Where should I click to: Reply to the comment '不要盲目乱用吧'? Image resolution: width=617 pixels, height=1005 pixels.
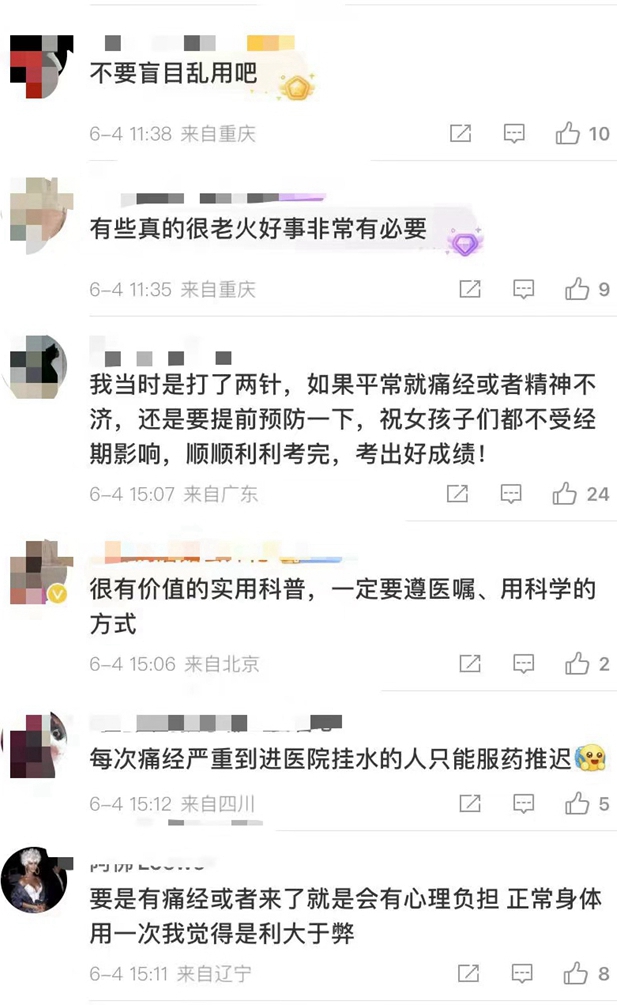[514, 133]
